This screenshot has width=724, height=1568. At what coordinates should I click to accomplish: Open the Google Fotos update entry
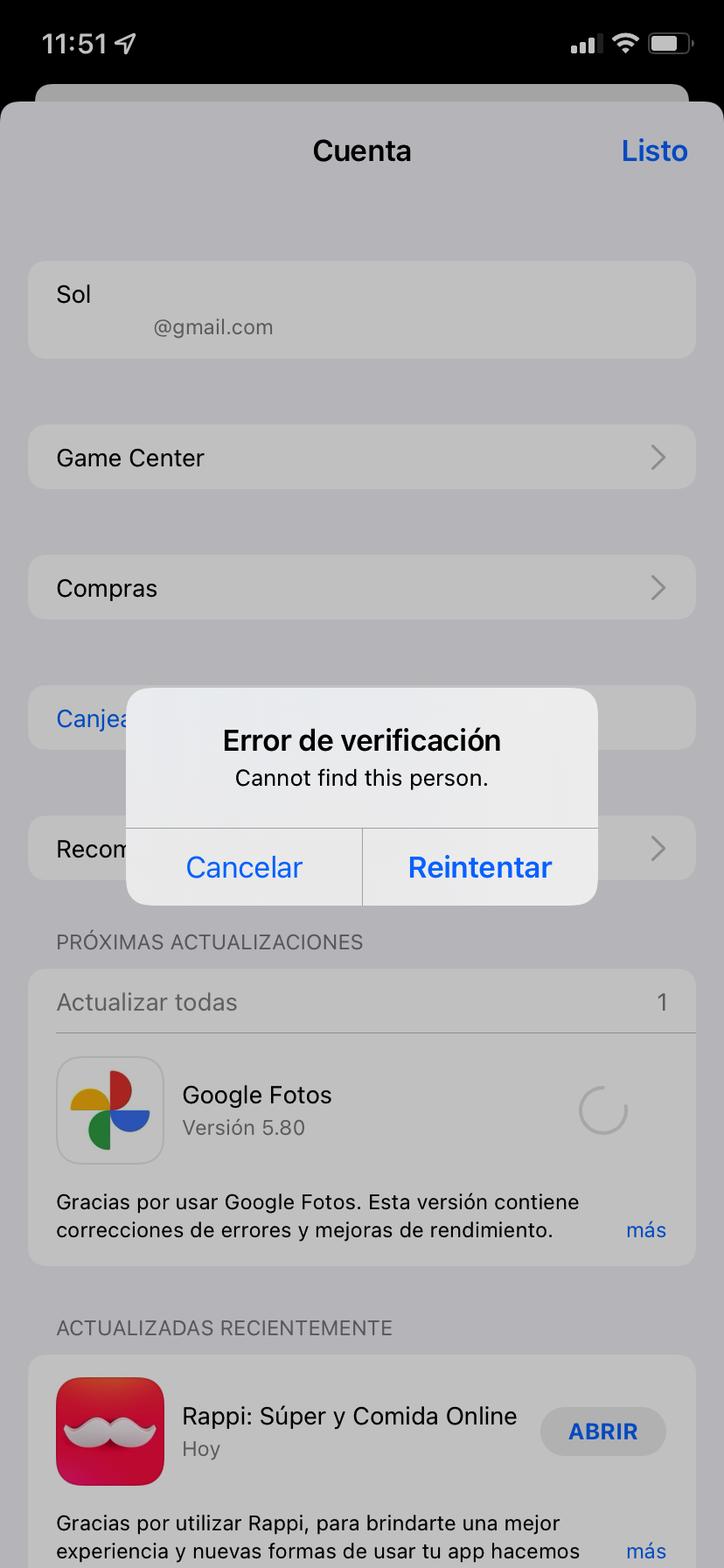click(x=257, y=1109)
